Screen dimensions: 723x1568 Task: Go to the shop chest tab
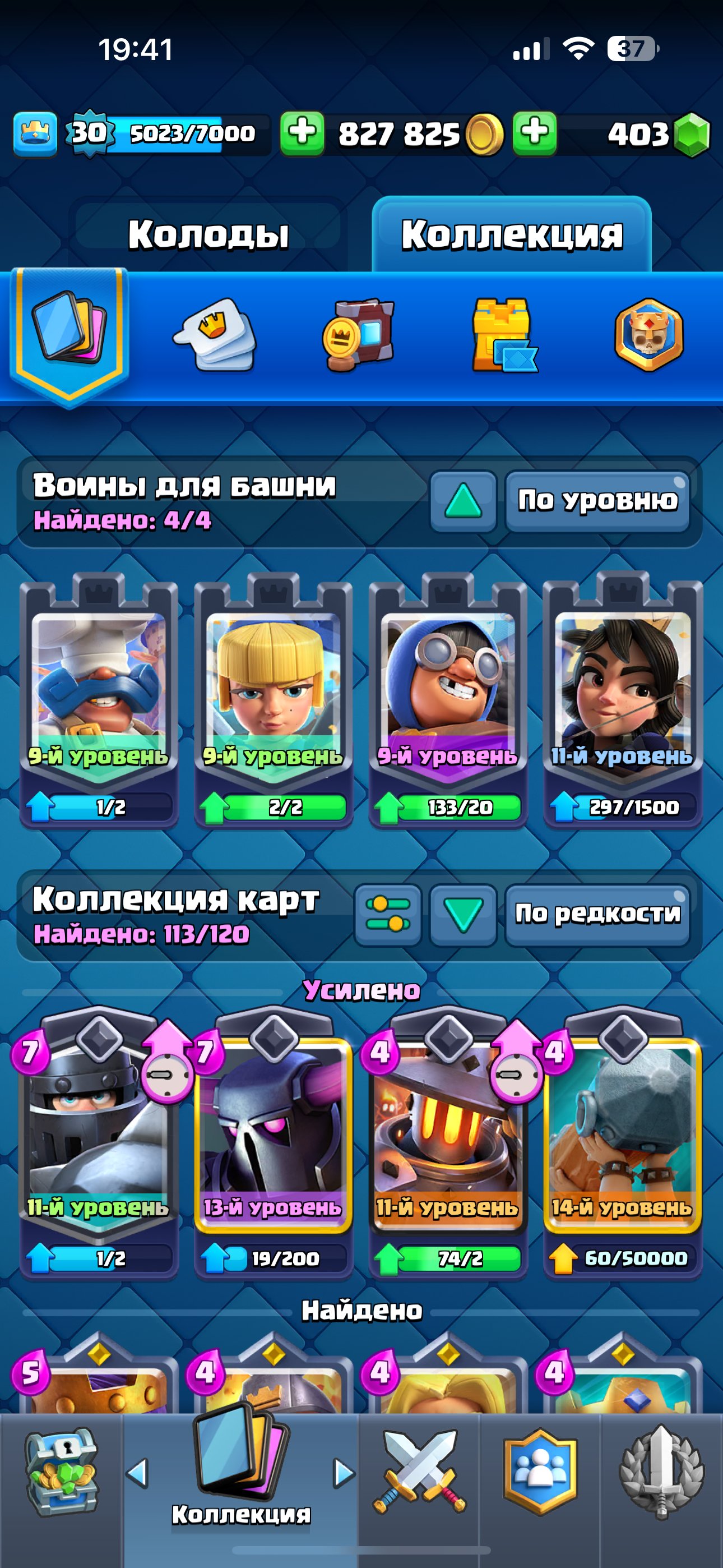(61, 1472)
